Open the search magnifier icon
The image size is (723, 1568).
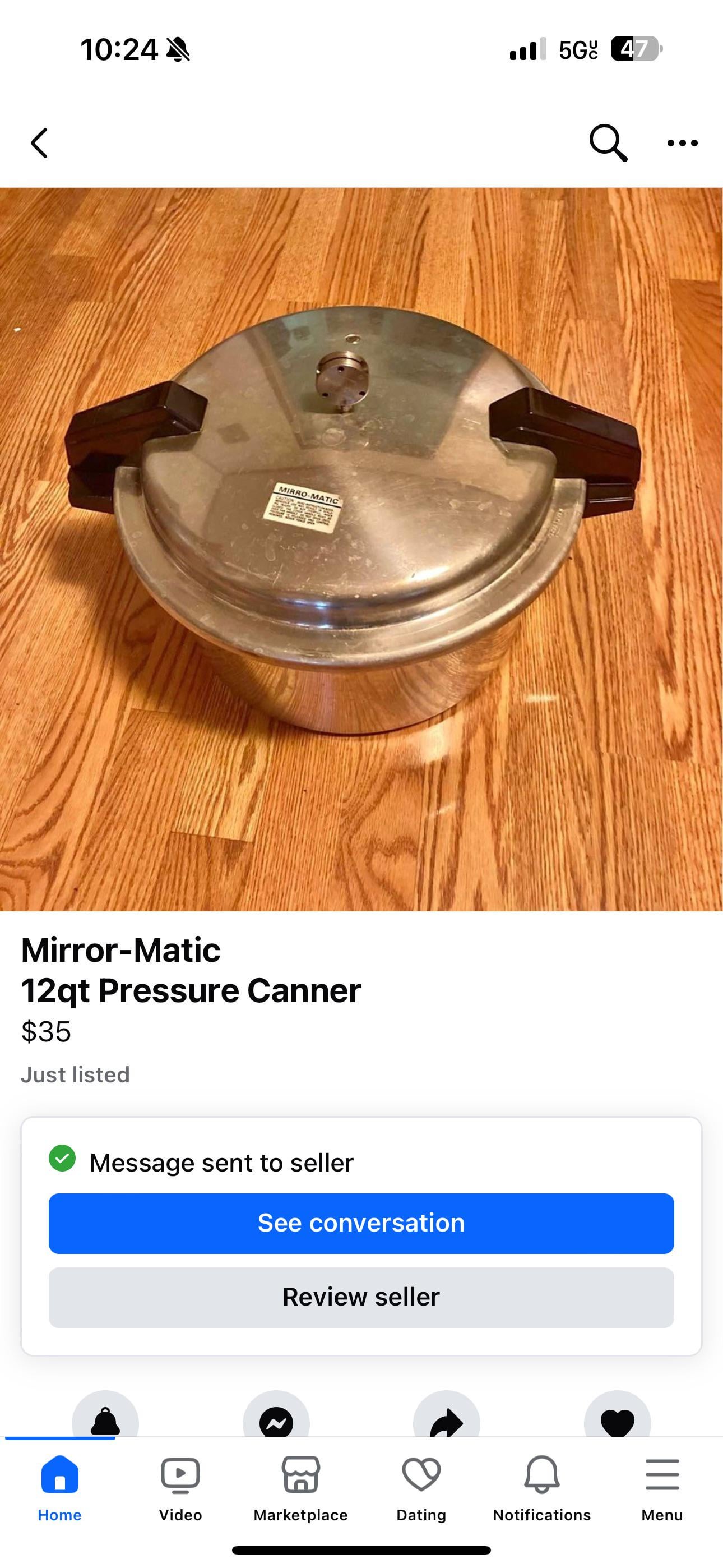click(x=608, y=143)
